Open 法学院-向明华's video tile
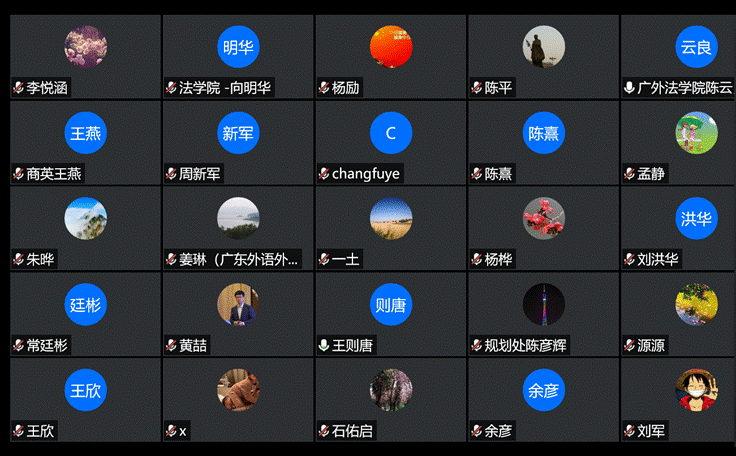The image size is (736, 456). click(x=238, y=56)
